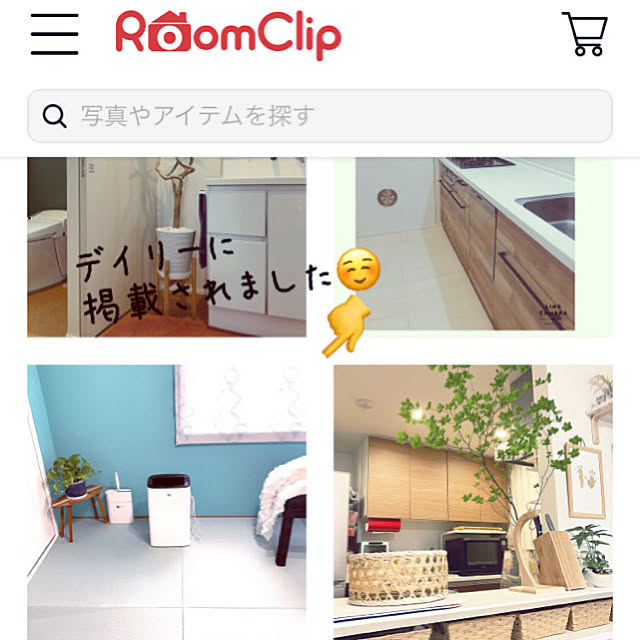The image size is (640, 640).
Task: Open the shopping cart
Action: tap(584, 34)
